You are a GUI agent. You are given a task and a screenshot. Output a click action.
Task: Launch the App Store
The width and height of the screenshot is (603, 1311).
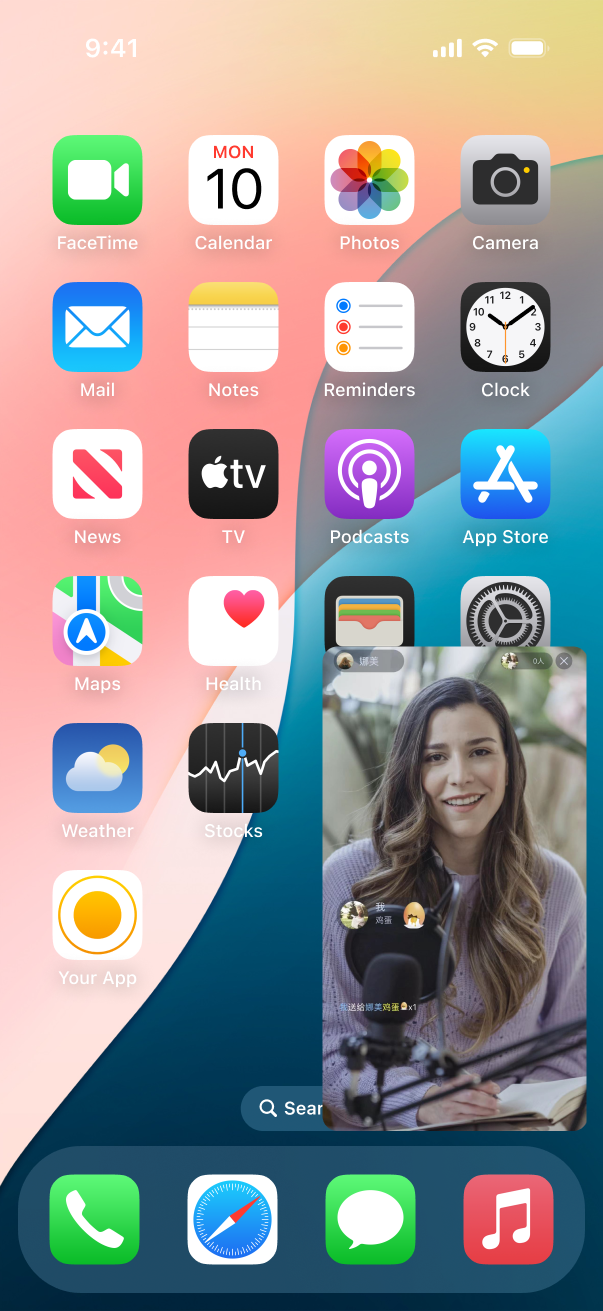(505, 474)
